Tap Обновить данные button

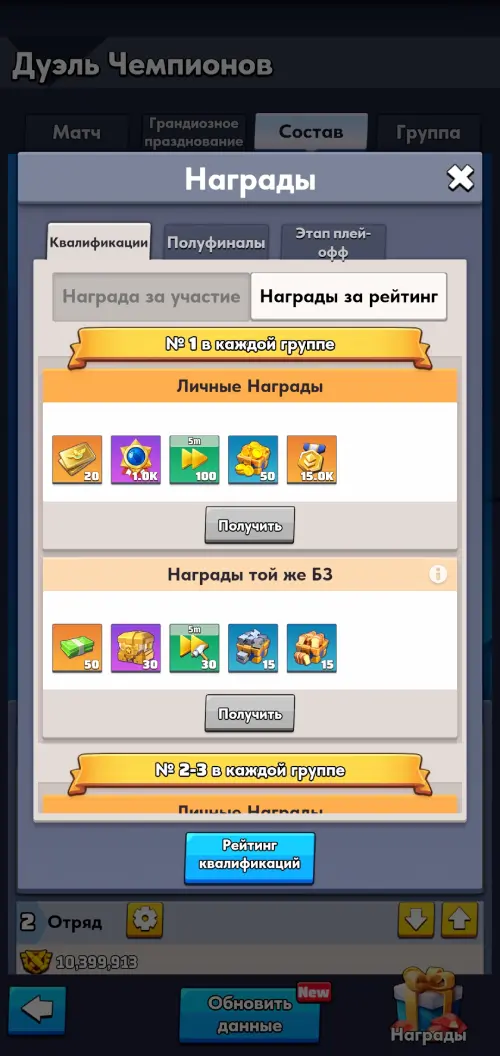click(x=249, y=1015)
